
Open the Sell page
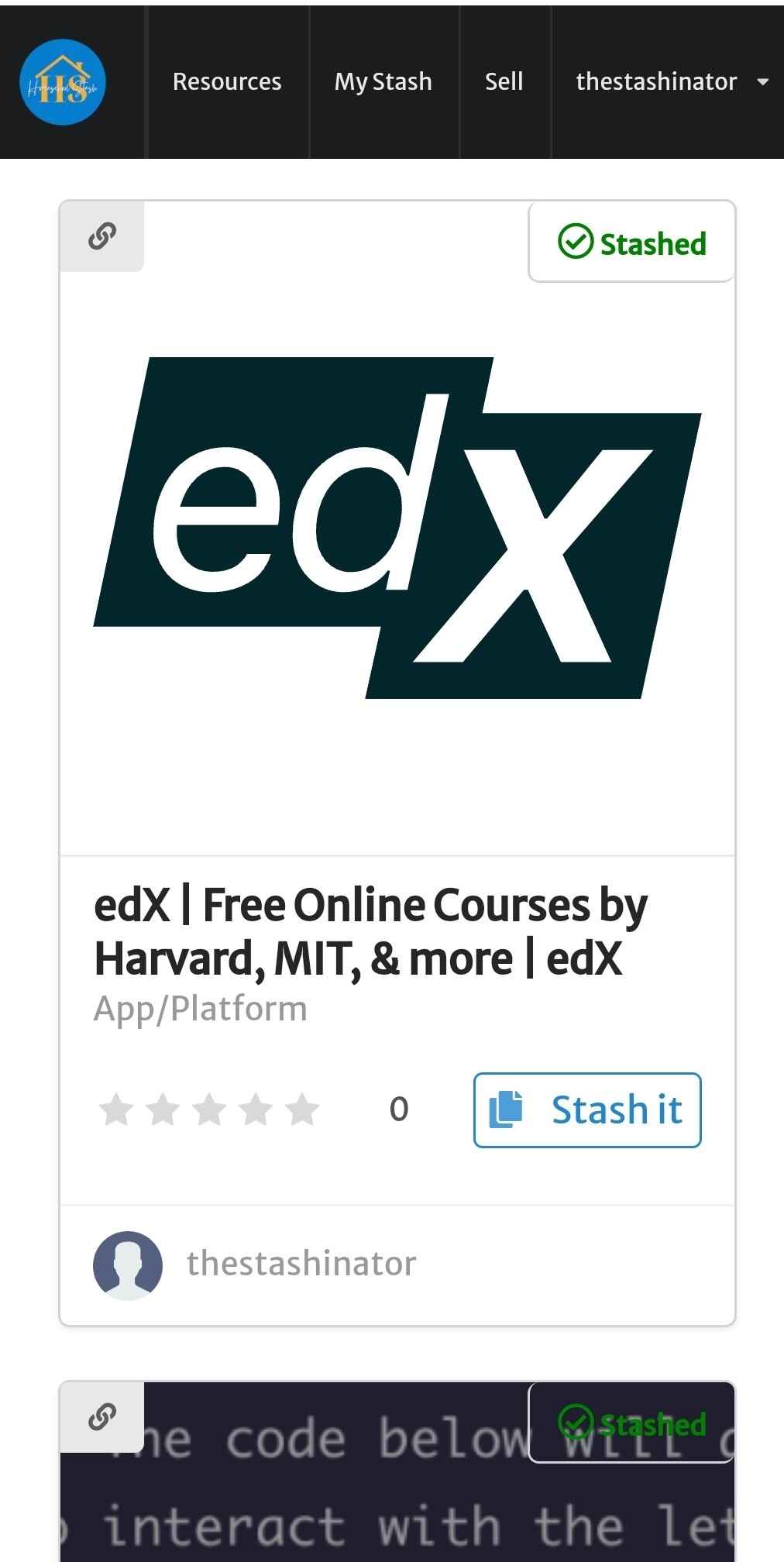coord(504,82)
